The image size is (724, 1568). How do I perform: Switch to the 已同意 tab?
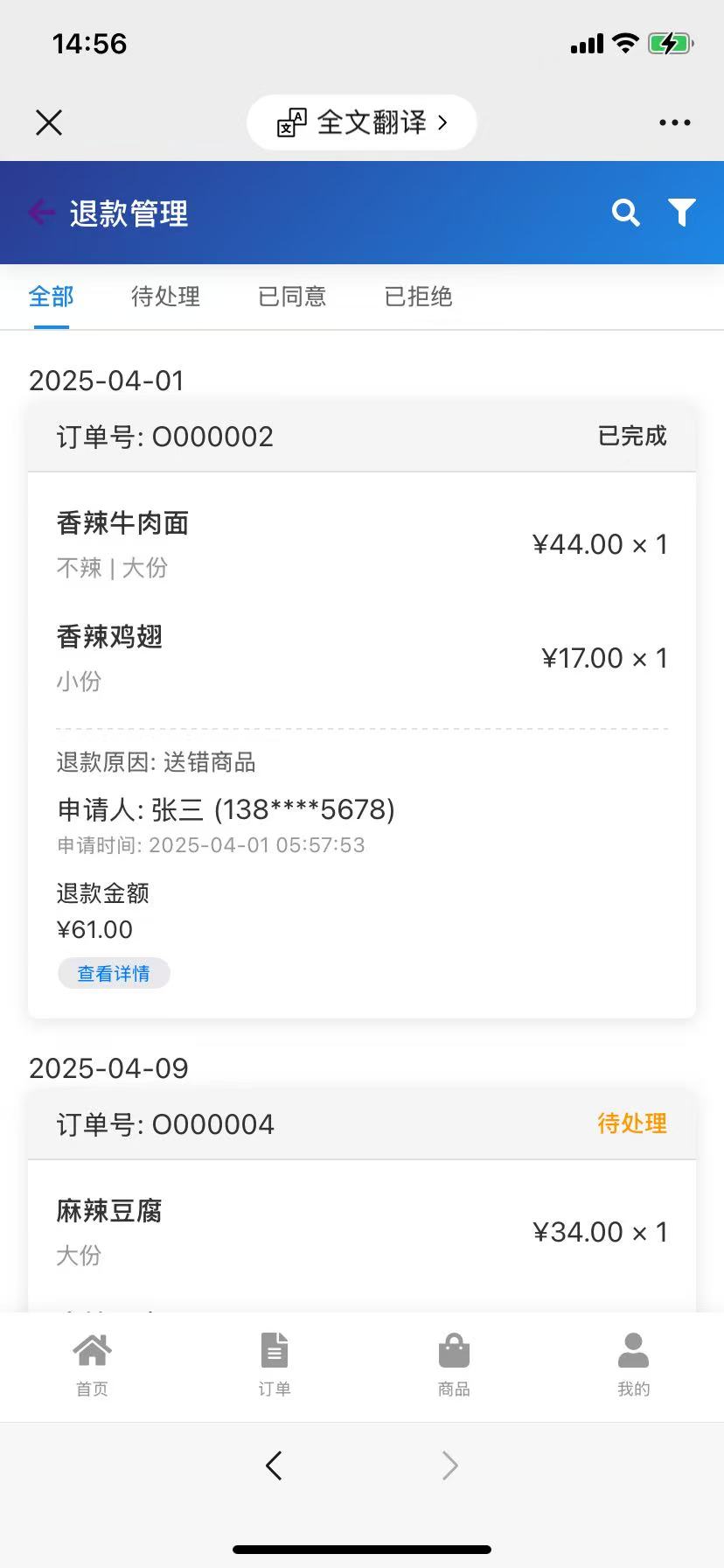(x=292, y=297)
